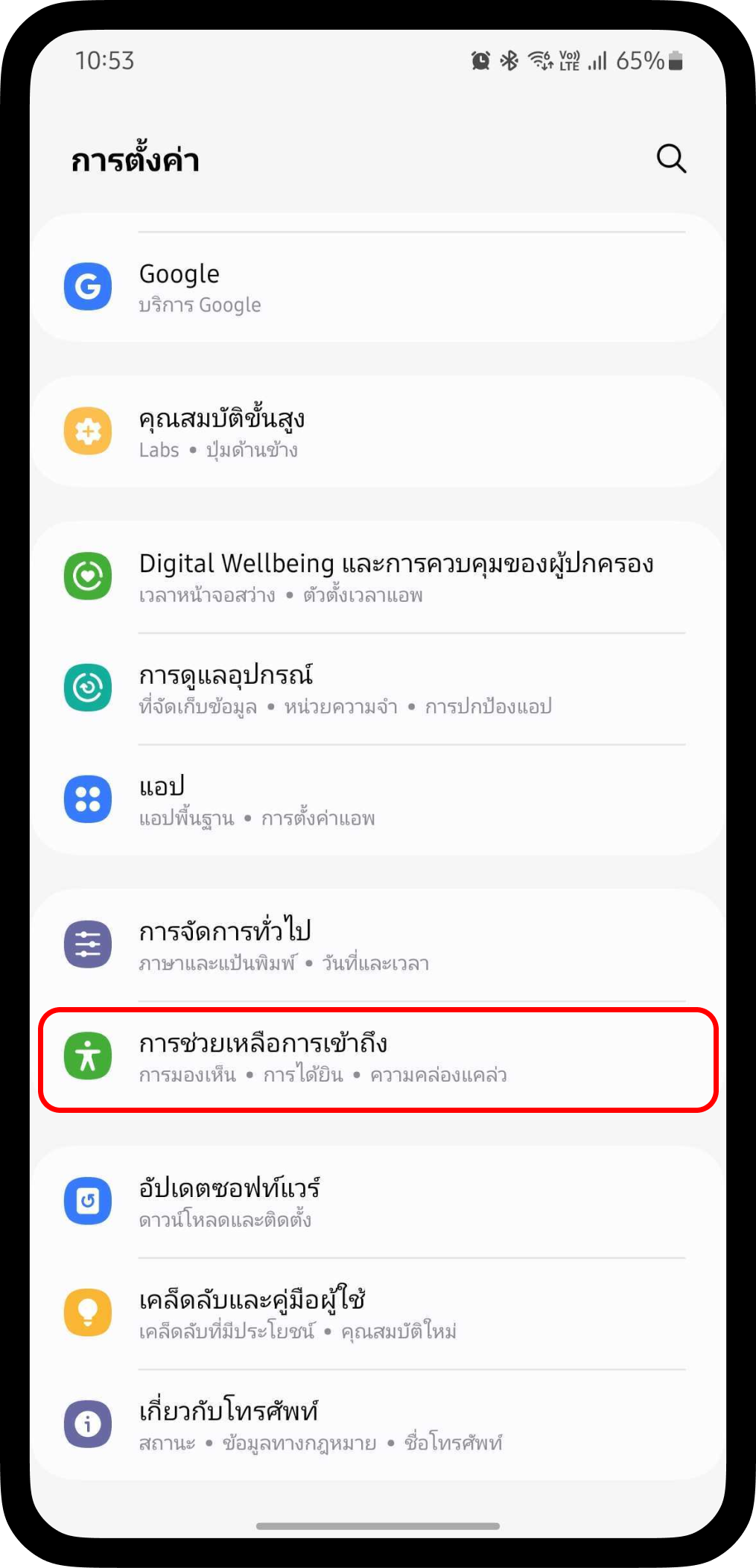
Task: Open การดูแลอุปกรณ์ (Device care)
Action: pos(377,688)
